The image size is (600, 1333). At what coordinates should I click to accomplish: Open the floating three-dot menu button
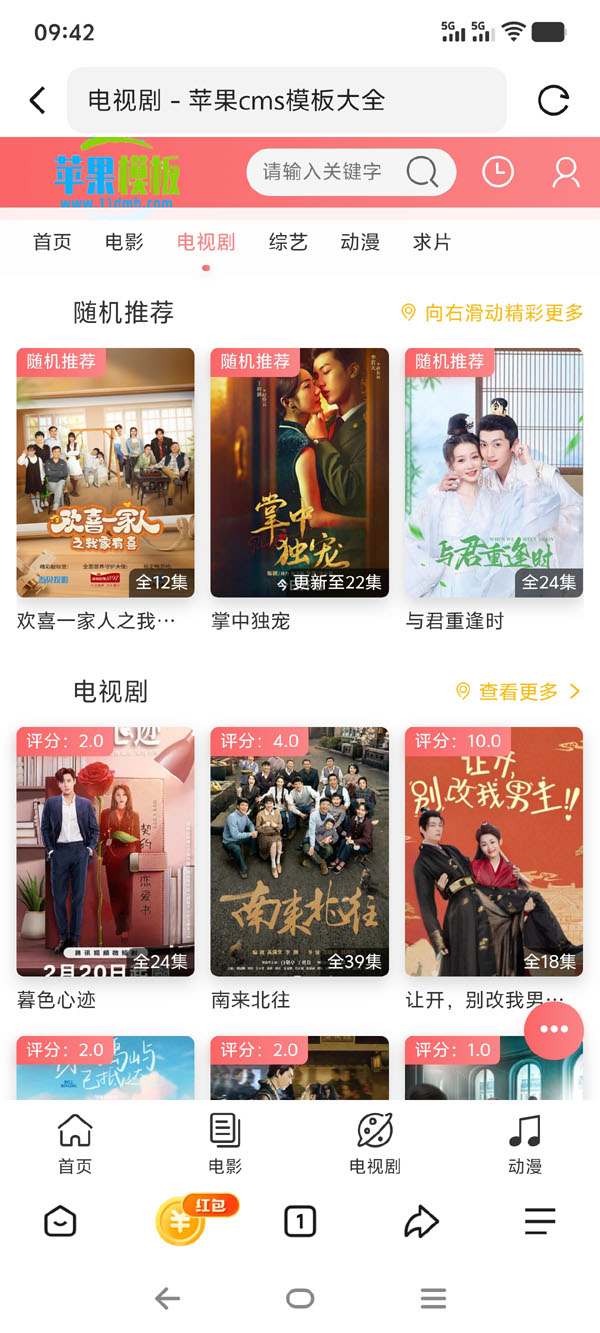pos(553,1030)
